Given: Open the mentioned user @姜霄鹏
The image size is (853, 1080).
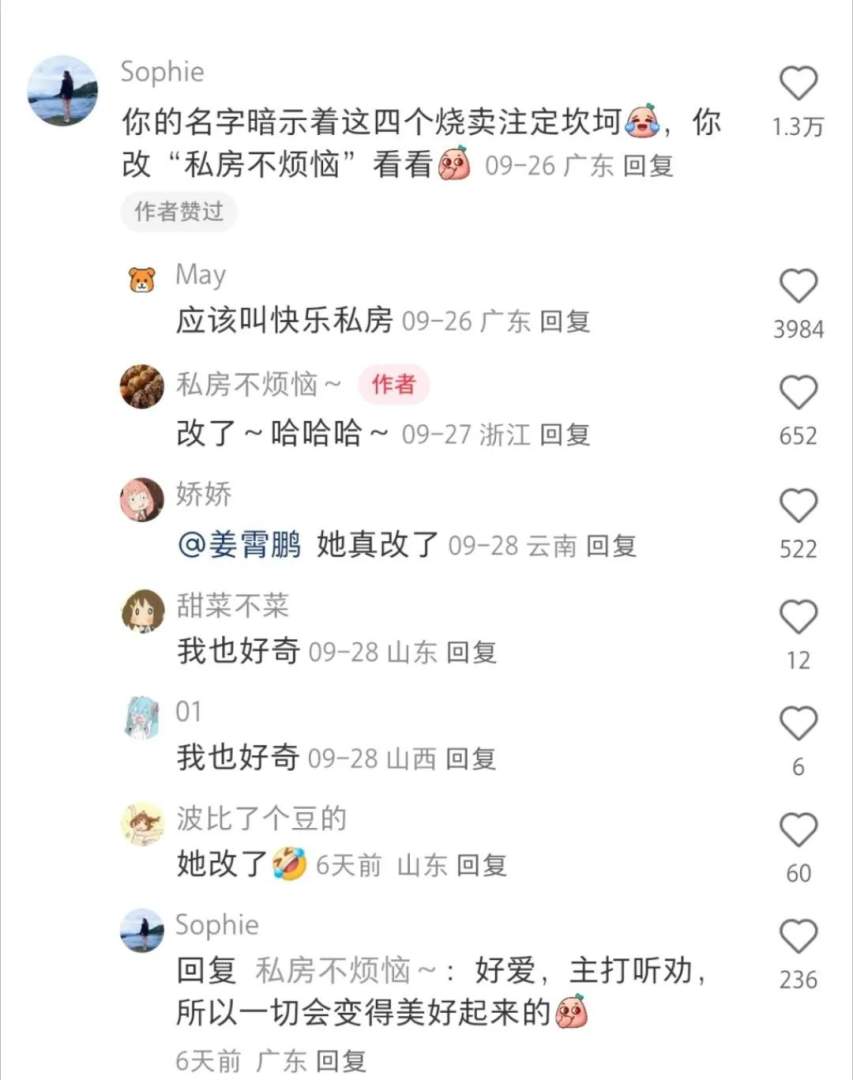Looking at the screenshot, I should pyautogui.click(x=239, y=546).
